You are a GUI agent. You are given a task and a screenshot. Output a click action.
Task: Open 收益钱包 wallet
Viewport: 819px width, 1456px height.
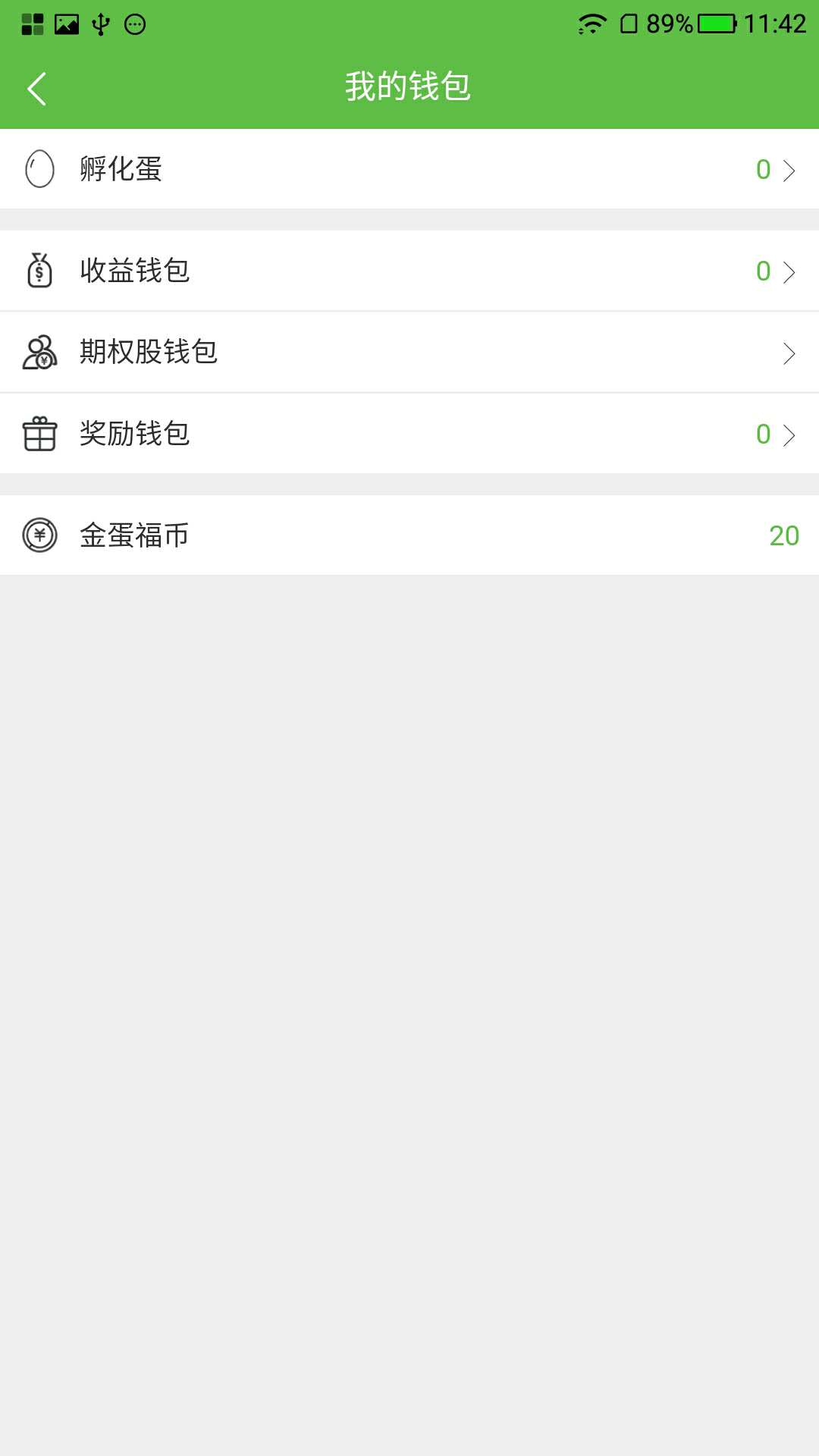click(409, 271)
